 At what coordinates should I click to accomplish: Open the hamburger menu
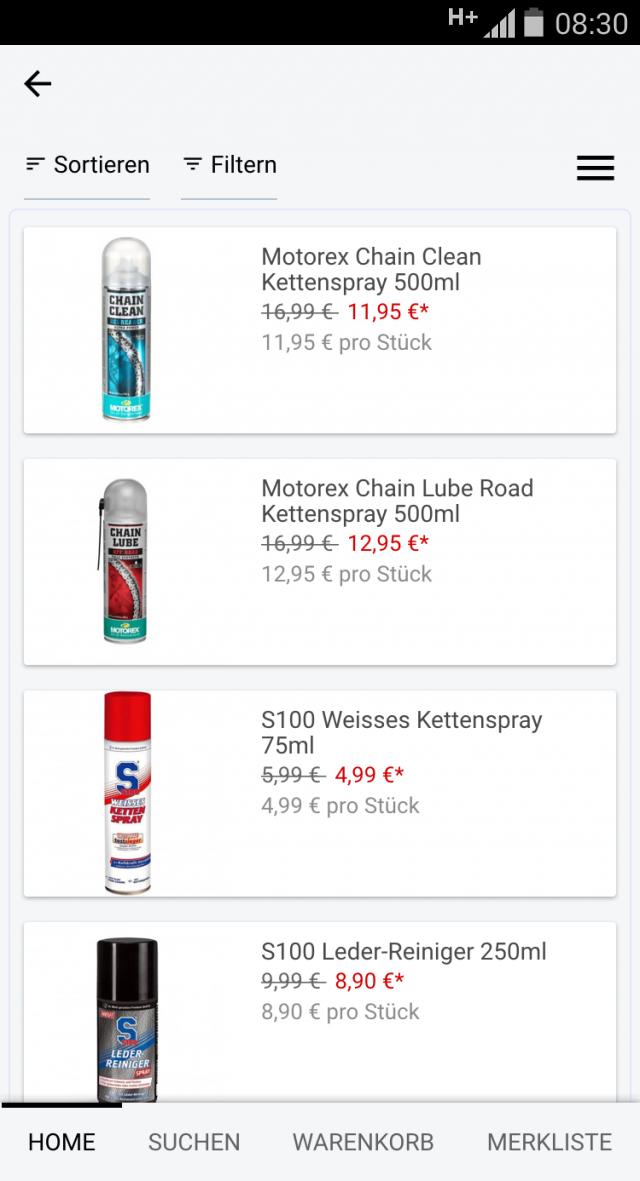coord(595,168)
